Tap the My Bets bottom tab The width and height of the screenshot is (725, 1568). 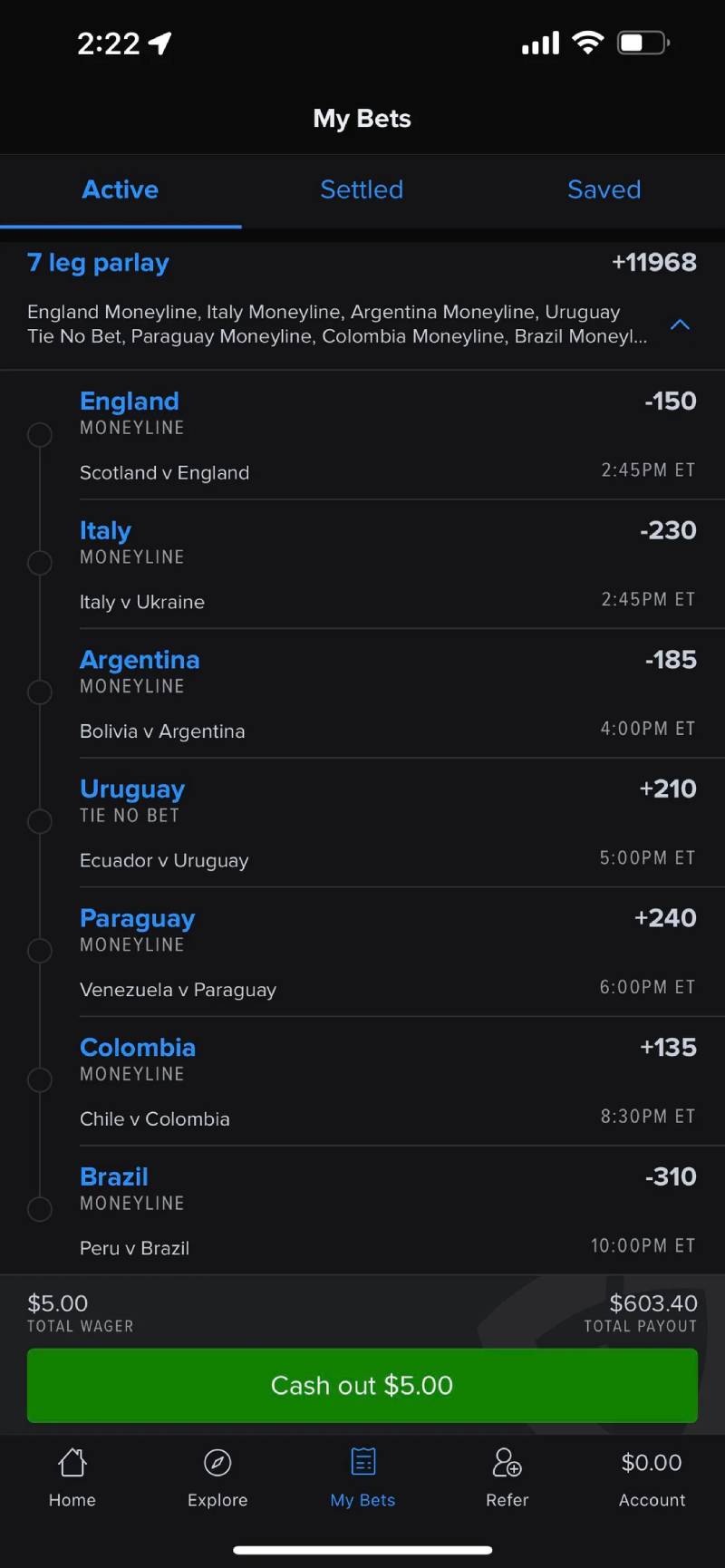(362, 1477)
